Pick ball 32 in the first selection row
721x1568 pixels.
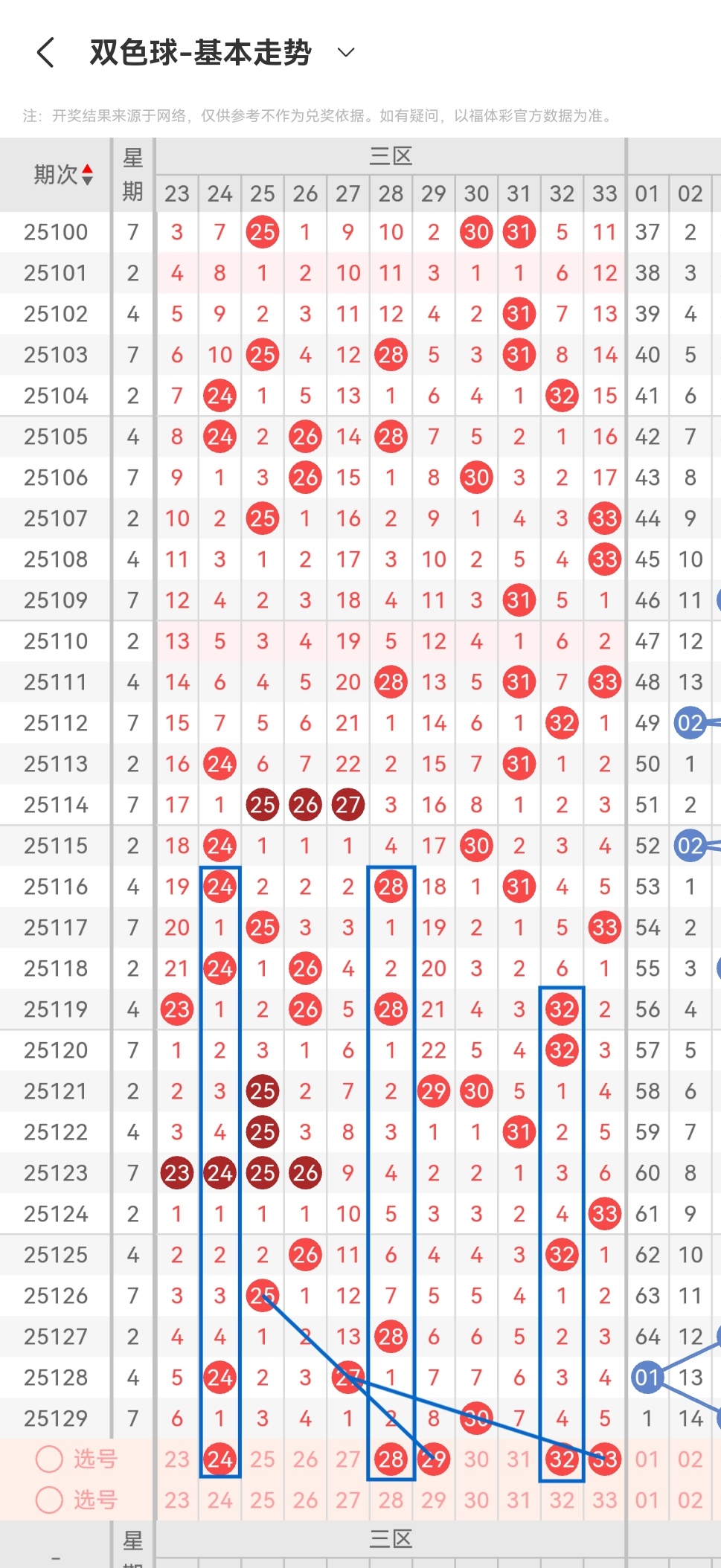coord(562,1459)
